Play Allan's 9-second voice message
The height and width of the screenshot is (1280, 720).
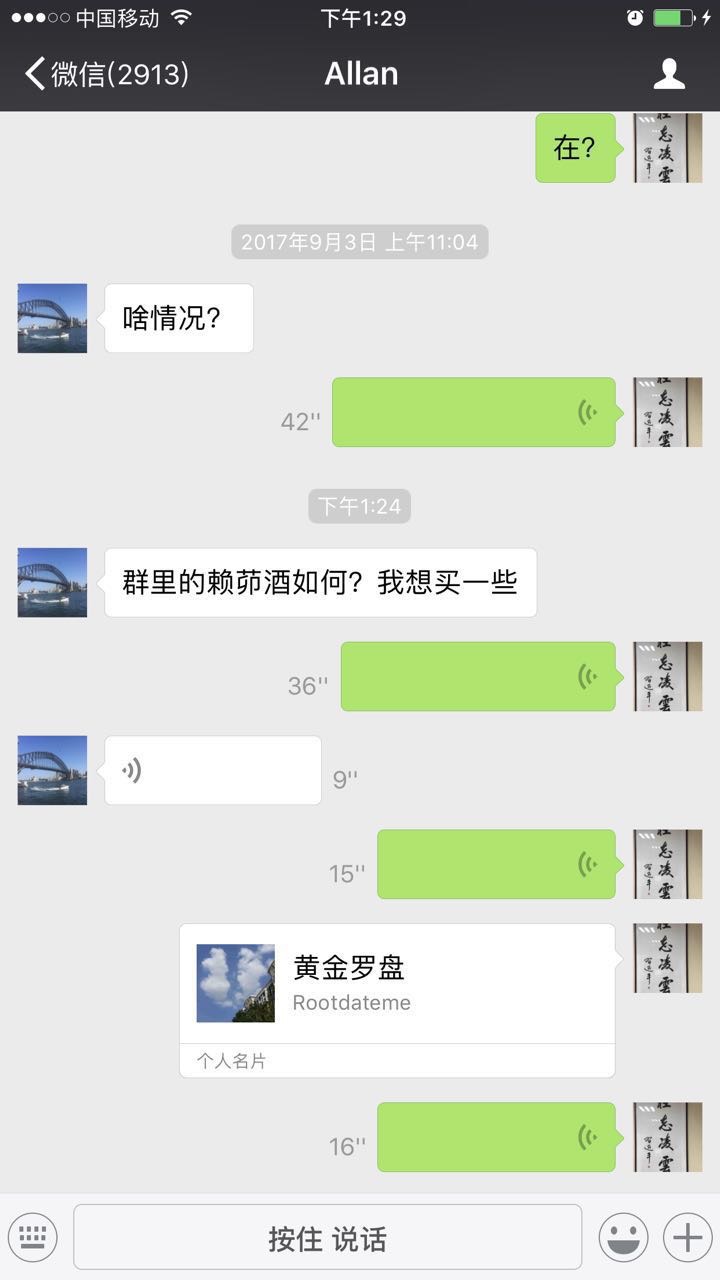click(x=212, y=770)
